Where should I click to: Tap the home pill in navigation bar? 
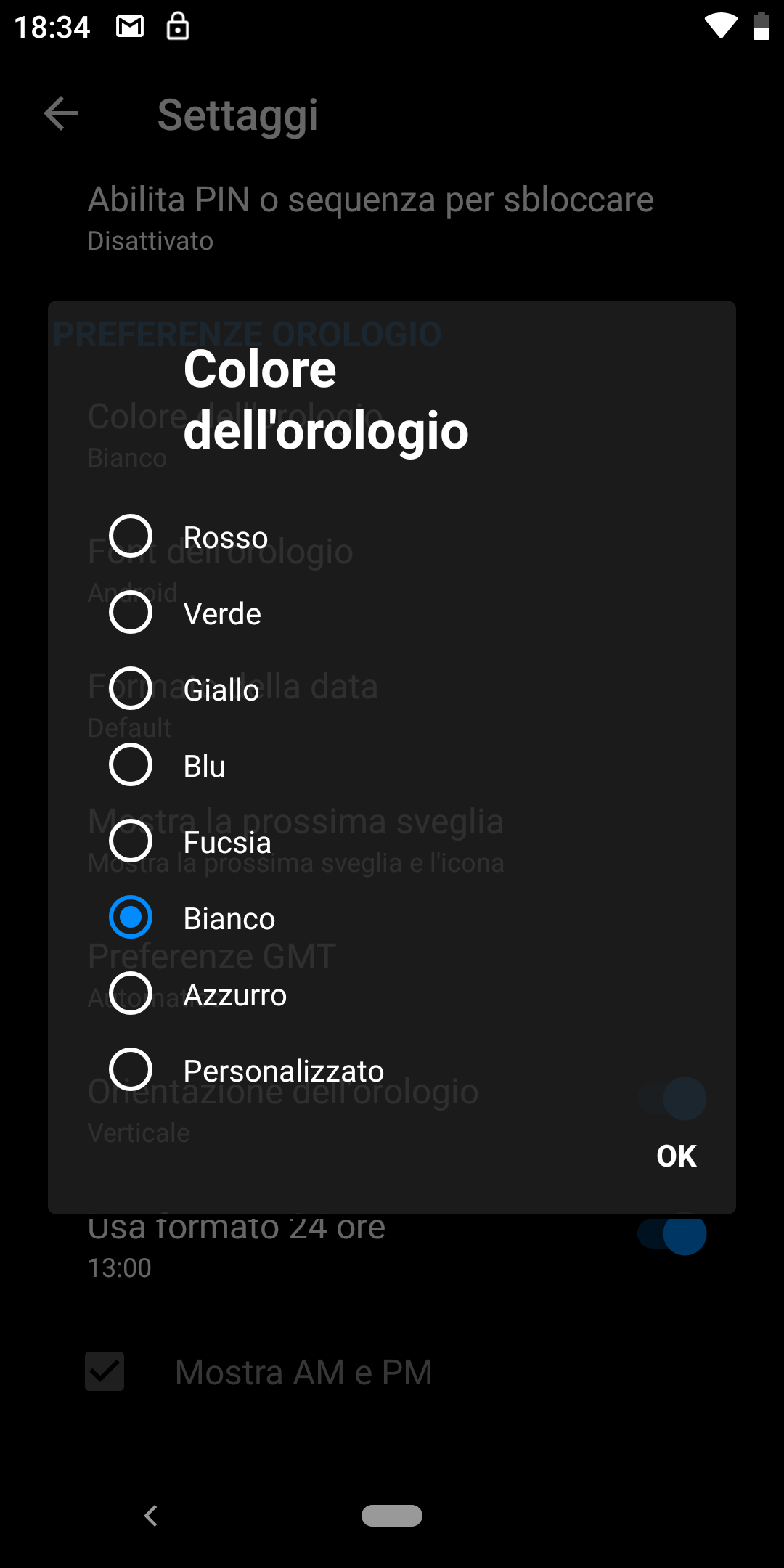[392, 1516]
